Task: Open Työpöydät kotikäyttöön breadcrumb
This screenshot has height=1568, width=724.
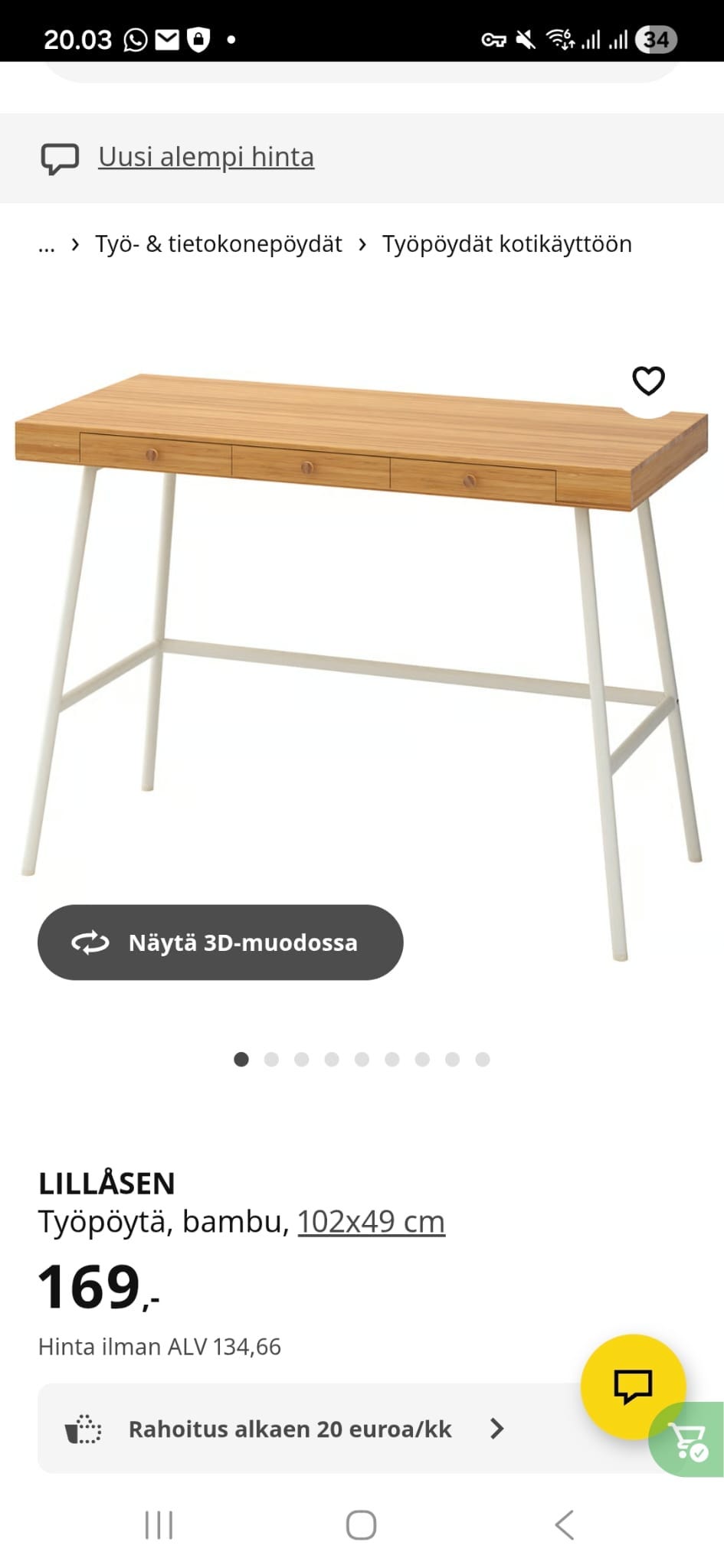Action: point(506,244)
